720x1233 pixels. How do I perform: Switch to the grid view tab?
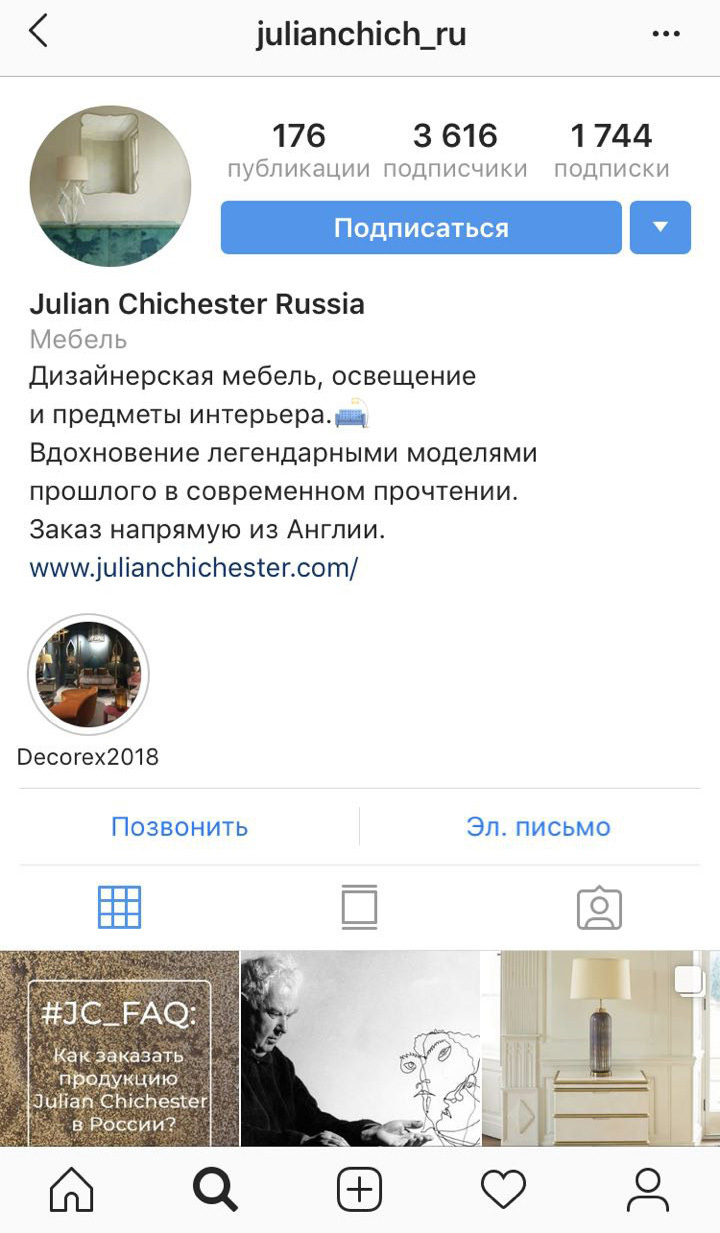coord(119,907)
